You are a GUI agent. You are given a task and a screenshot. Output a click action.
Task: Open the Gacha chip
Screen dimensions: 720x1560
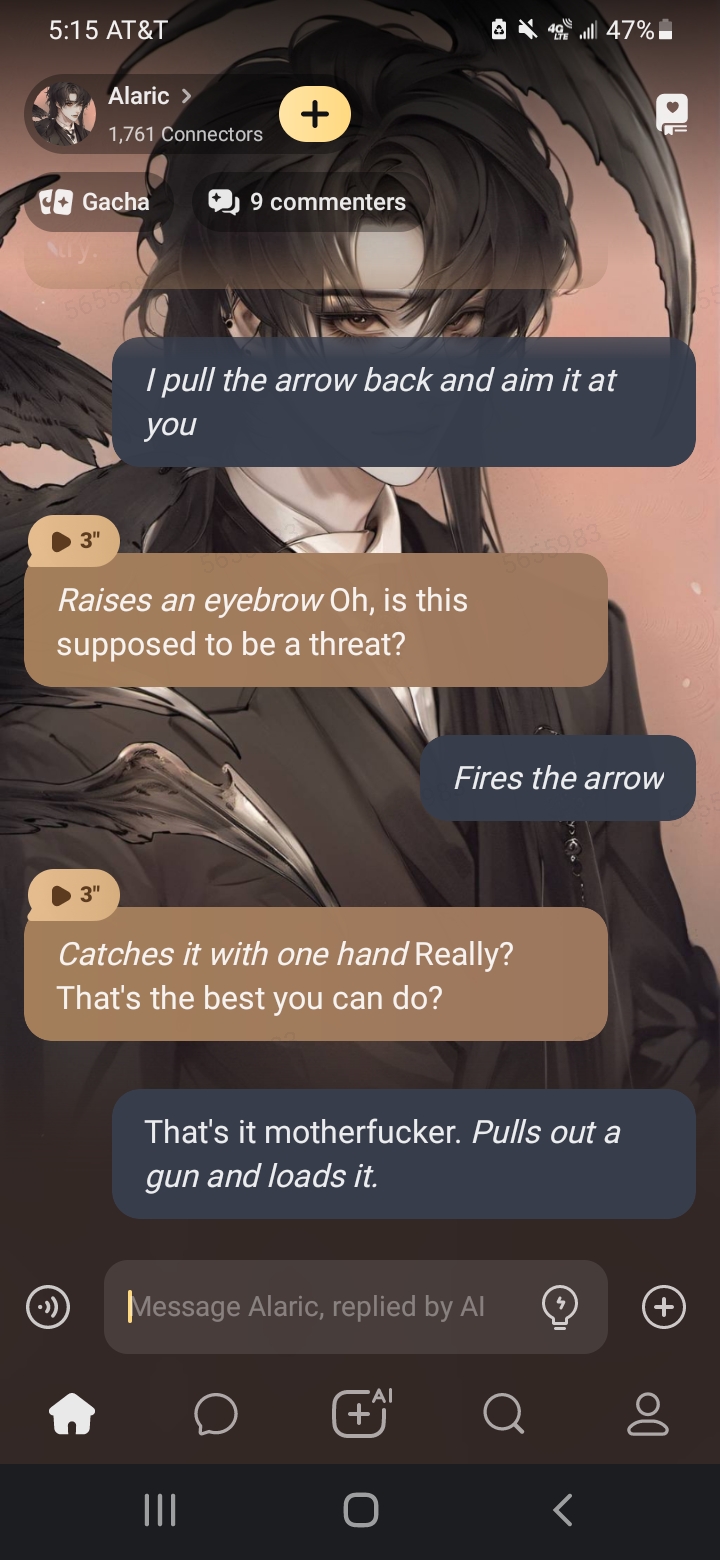click(96, 202)
